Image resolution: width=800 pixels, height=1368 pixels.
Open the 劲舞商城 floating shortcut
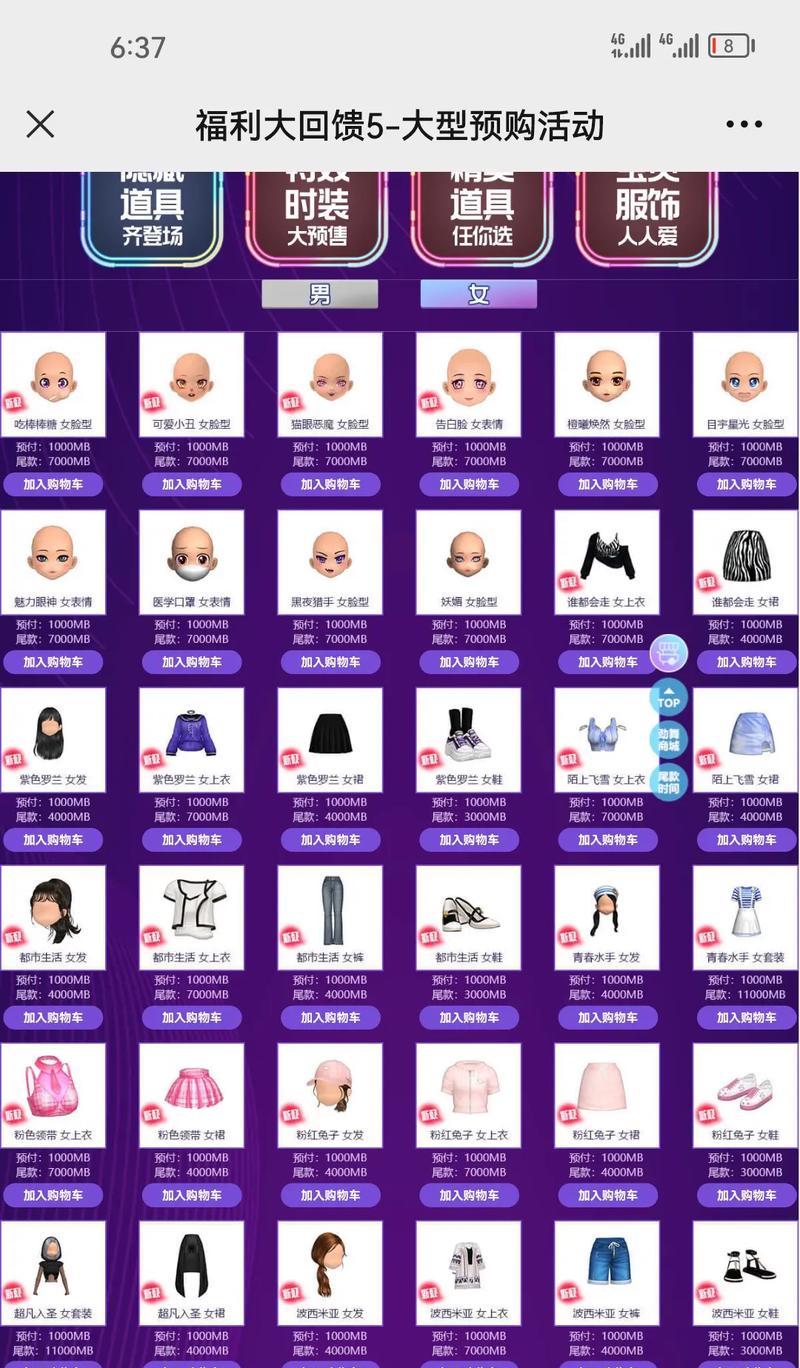[669, 741]
